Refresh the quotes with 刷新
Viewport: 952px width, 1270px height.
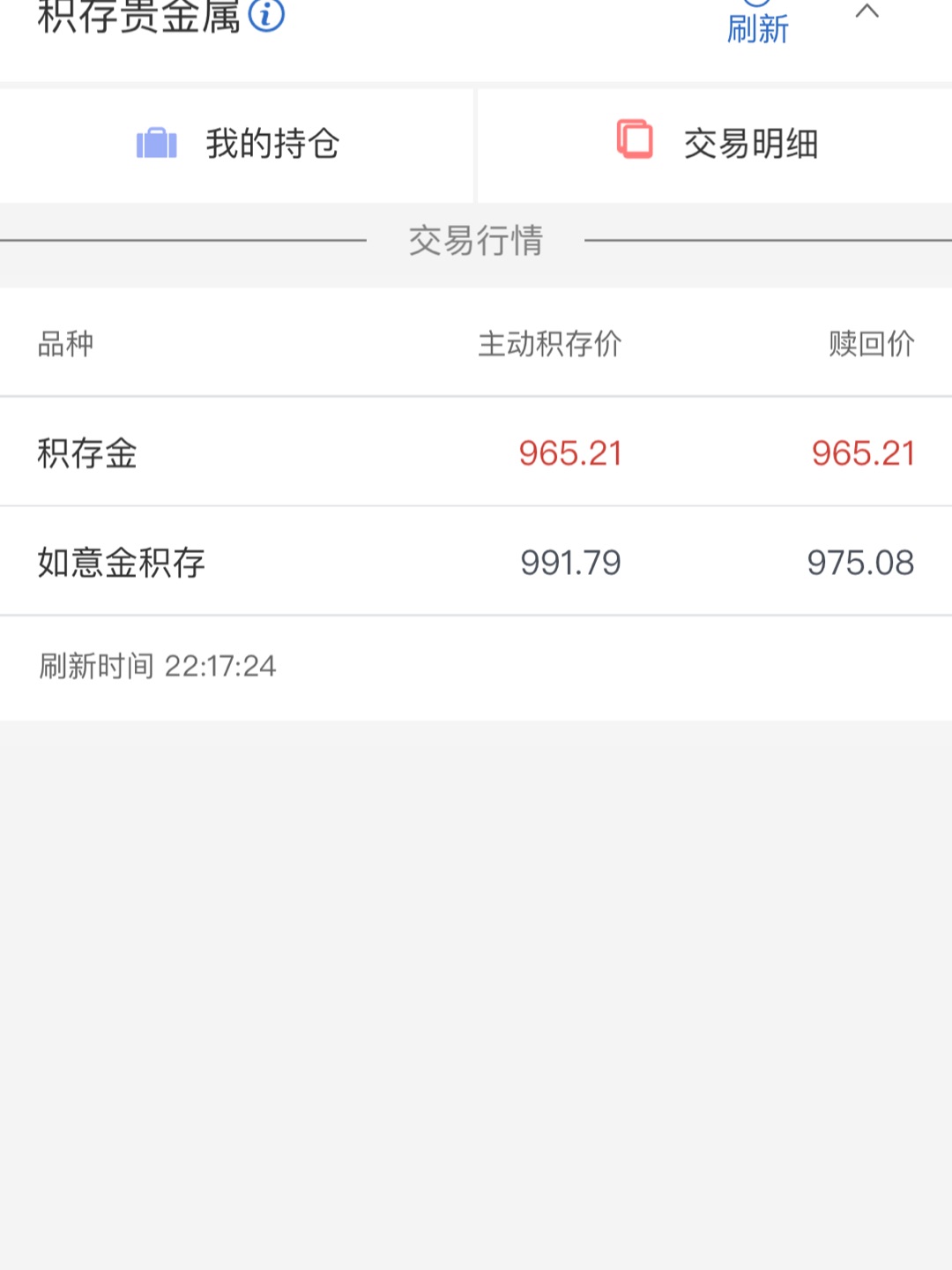[x=757, y=25]
